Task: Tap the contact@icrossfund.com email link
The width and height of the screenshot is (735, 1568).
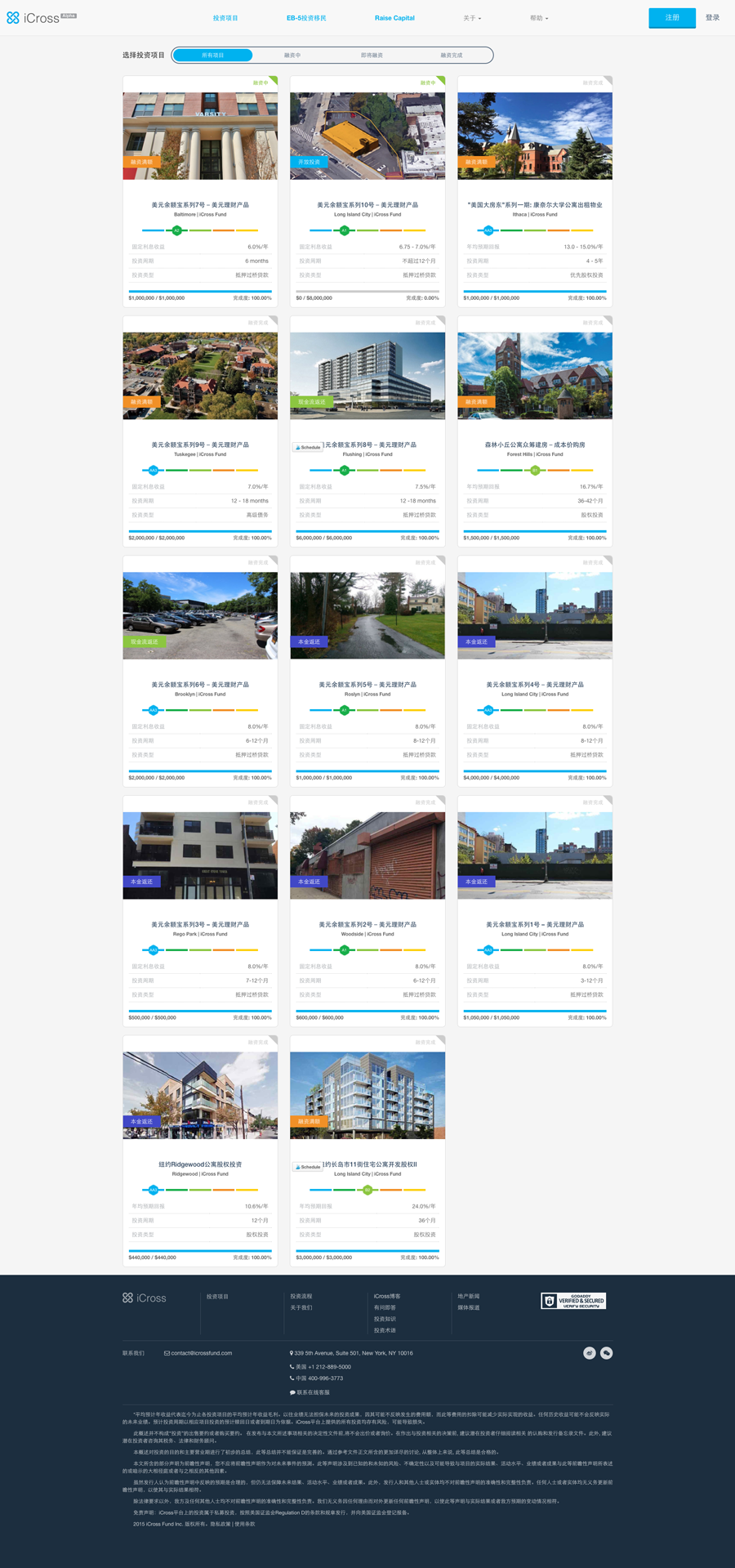Action: (201, 1353)
